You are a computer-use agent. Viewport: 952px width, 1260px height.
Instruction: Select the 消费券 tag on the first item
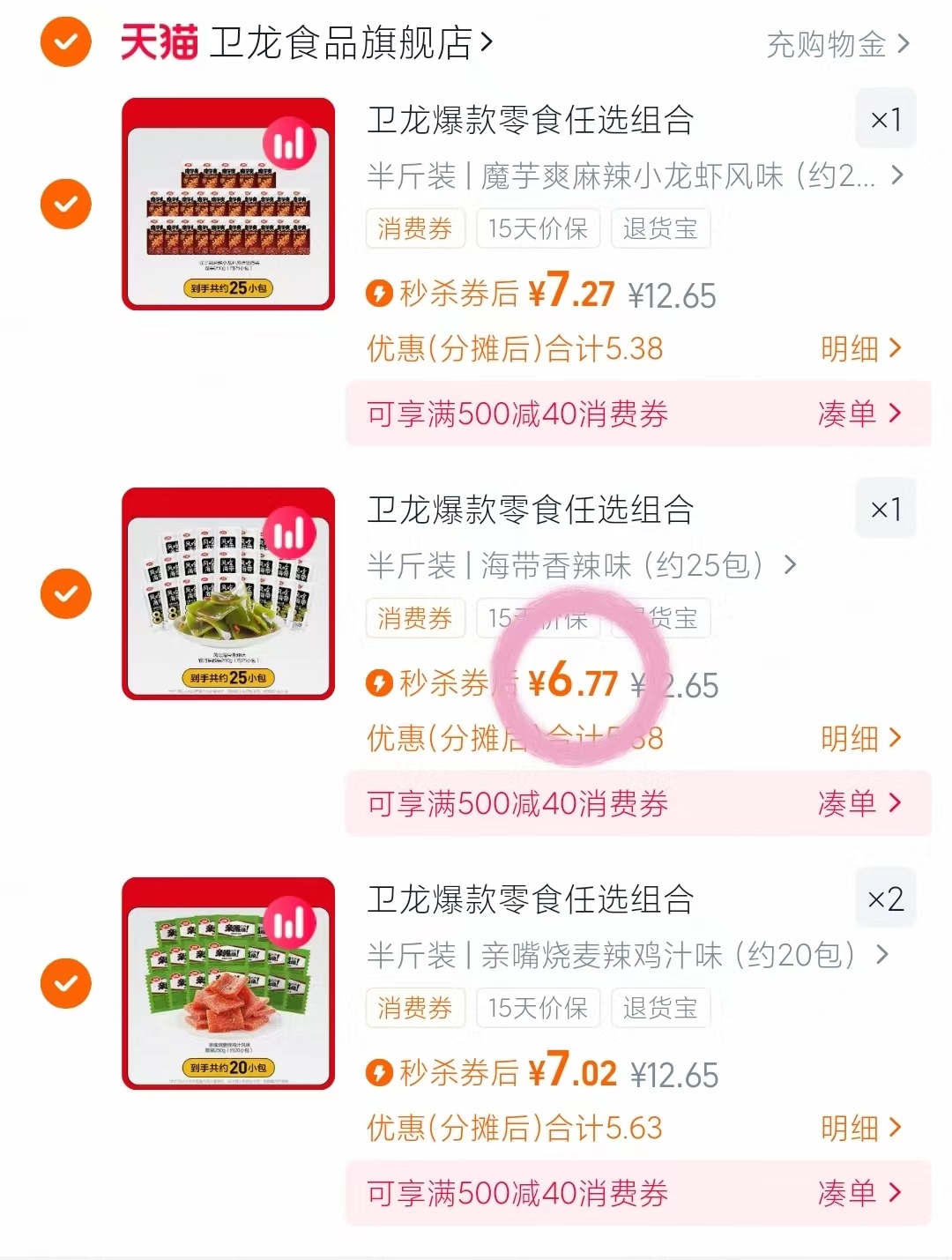coord(415,227)
